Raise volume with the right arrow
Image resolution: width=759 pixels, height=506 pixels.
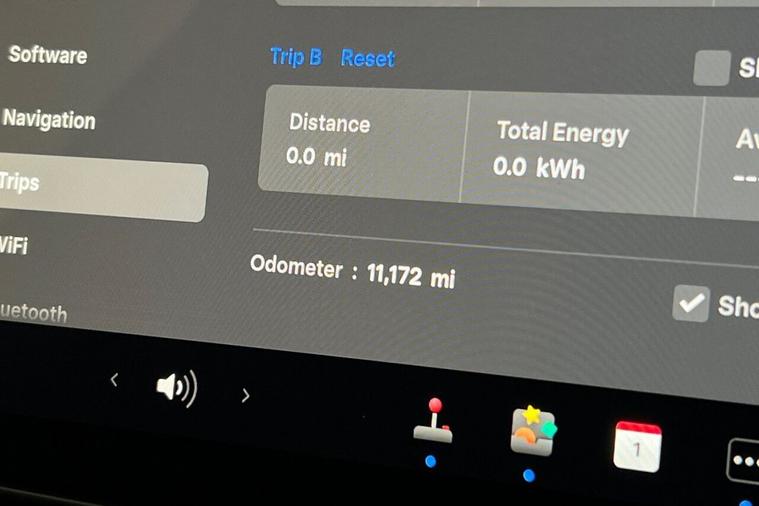click(x=245, y=396)
